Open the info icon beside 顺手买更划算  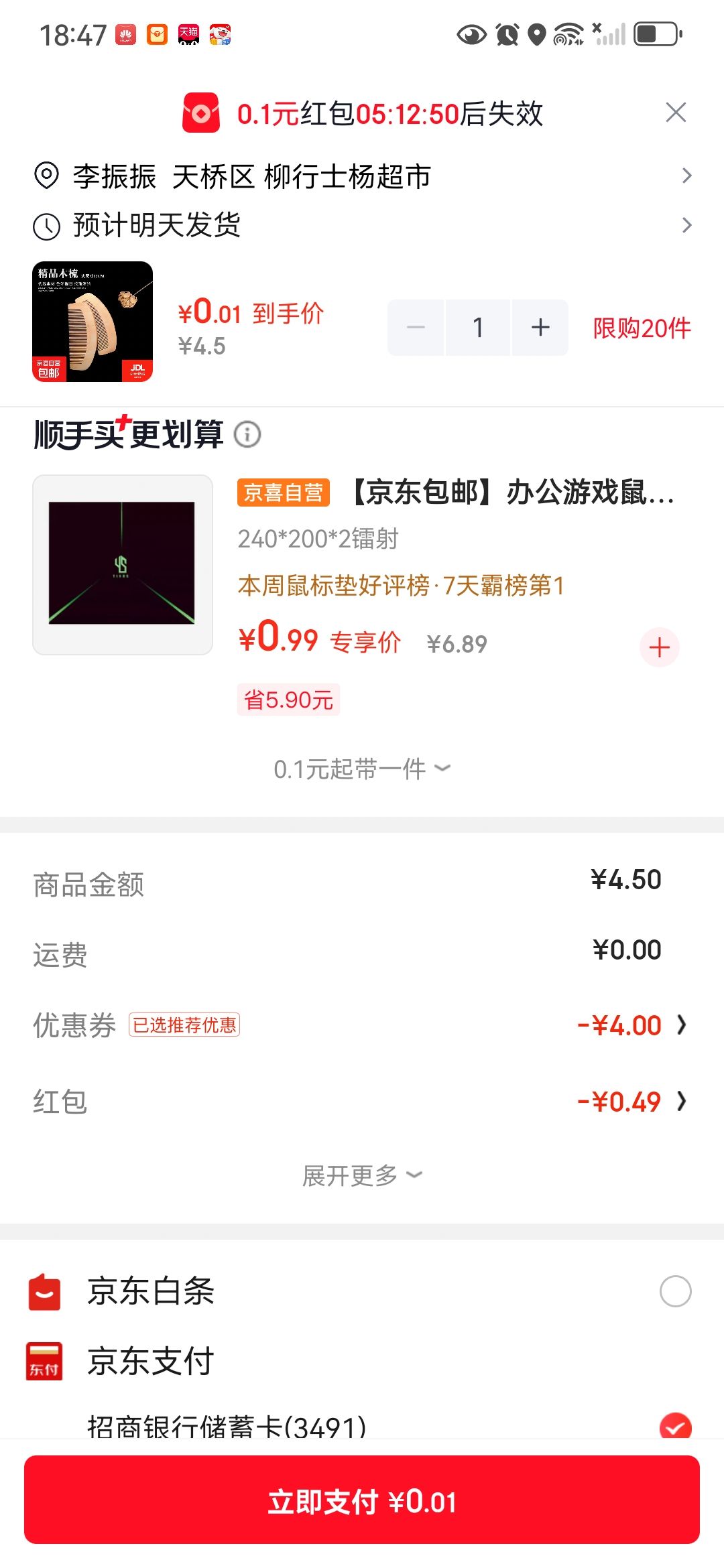coord(247,434)
